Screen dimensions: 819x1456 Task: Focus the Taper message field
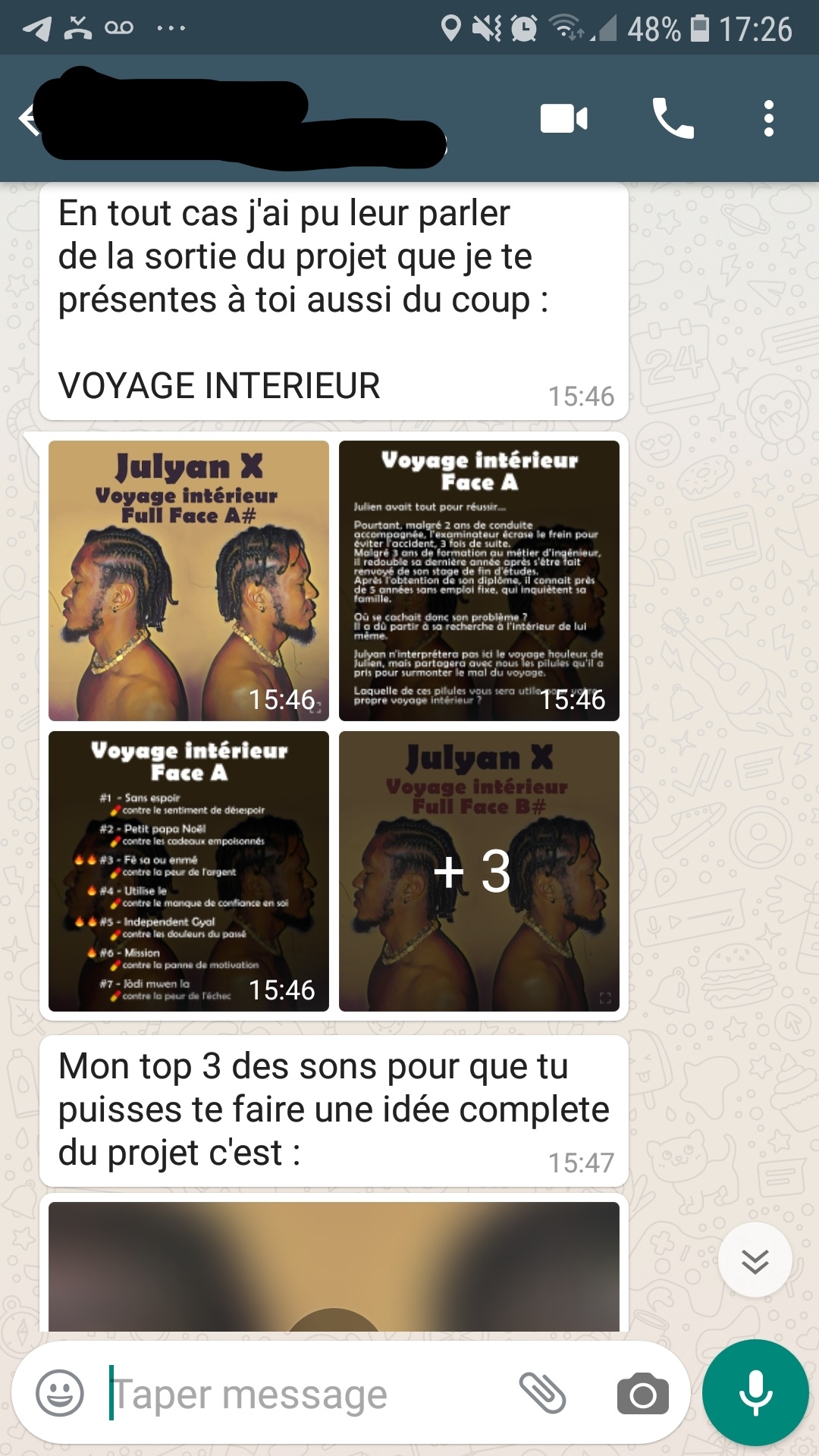tap(303, 1394)
